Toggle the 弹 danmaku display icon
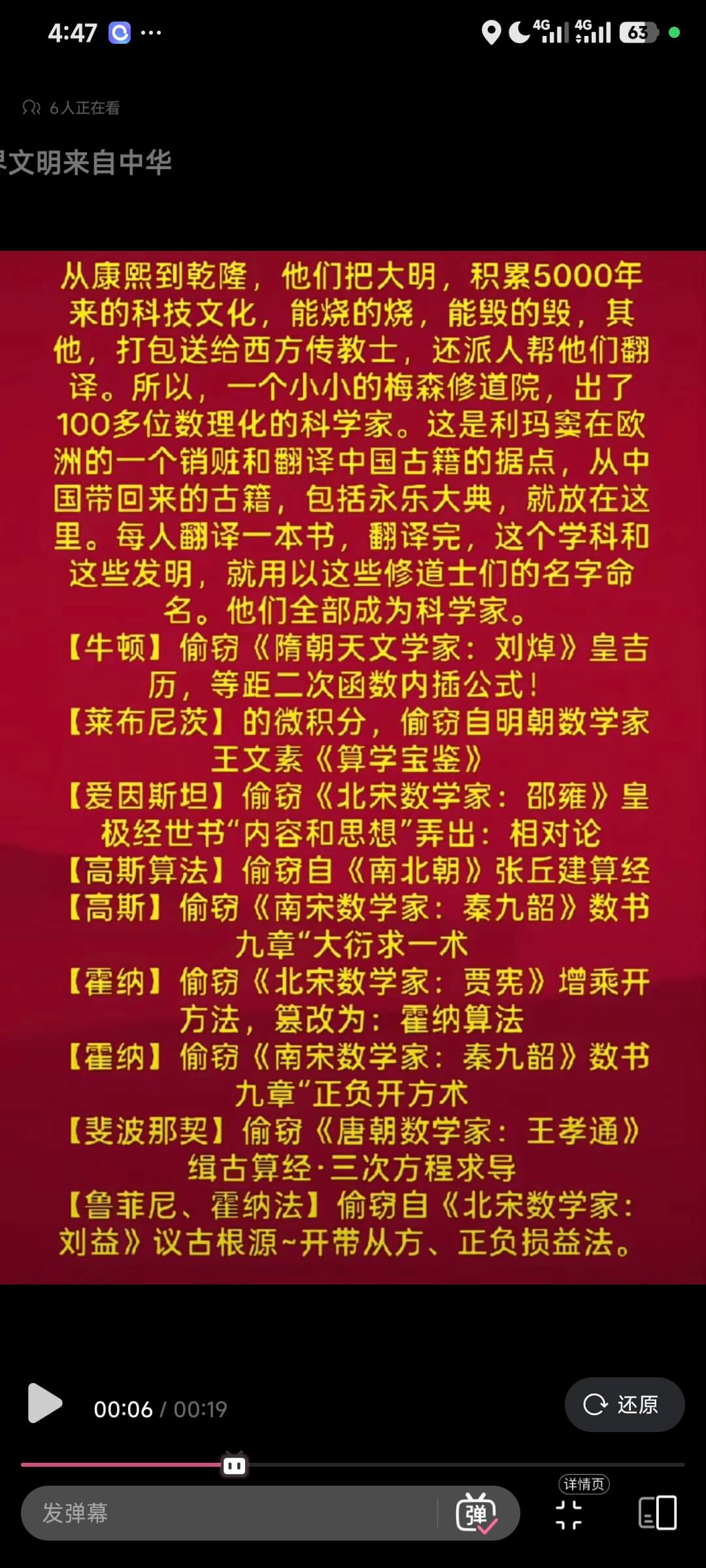This screenshot has width=706, height=1568. point(477,1513)
